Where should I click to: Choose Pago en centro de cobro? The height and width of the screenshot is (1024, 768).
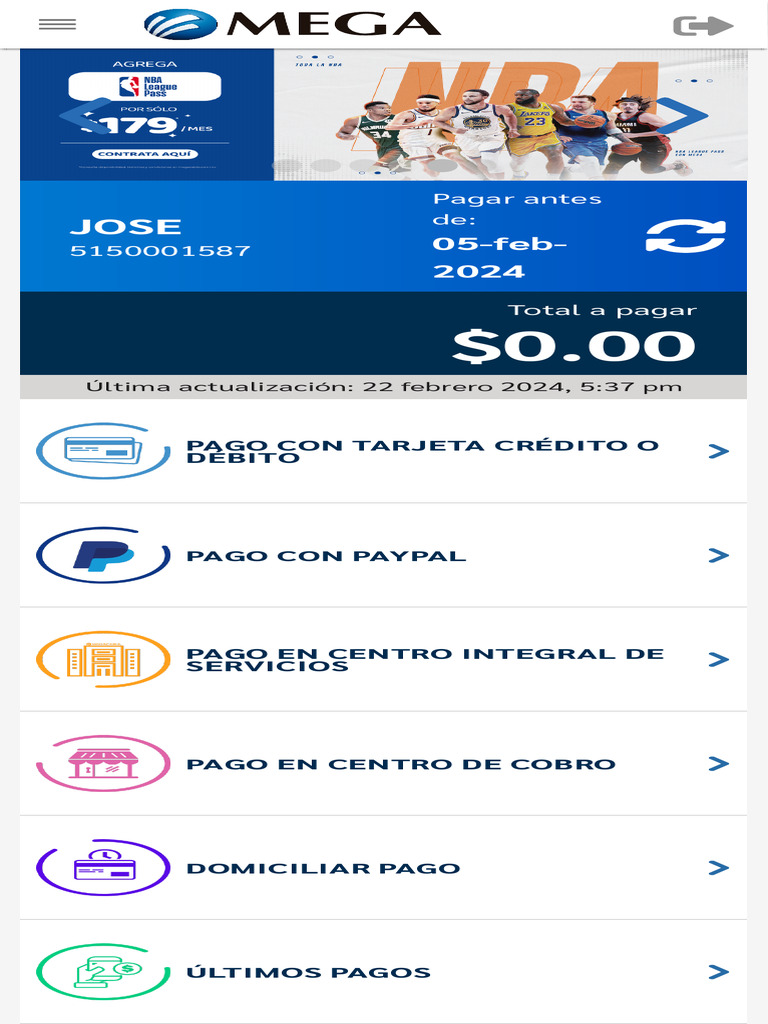pos(383,764)
